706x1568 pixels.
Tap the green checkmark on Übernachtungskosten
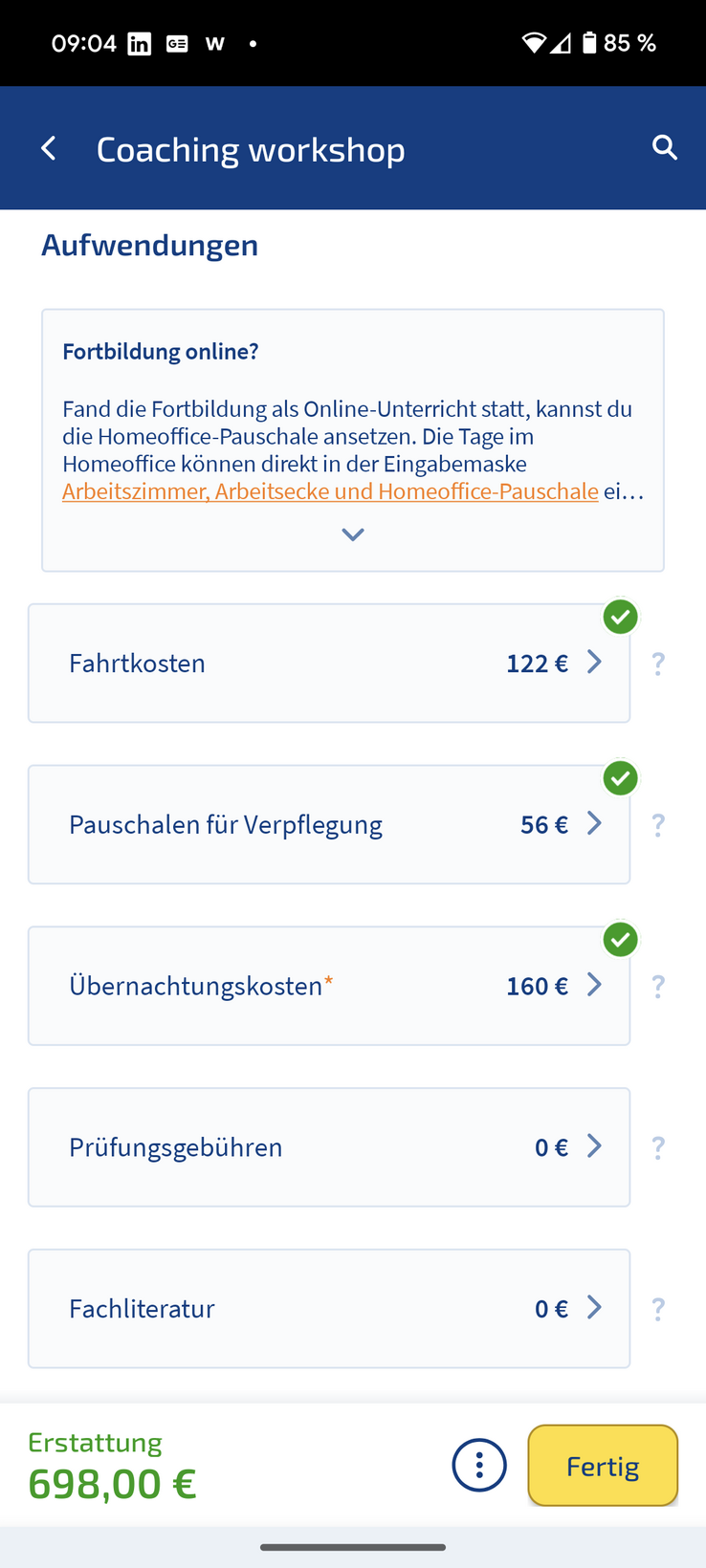point(620,940)
